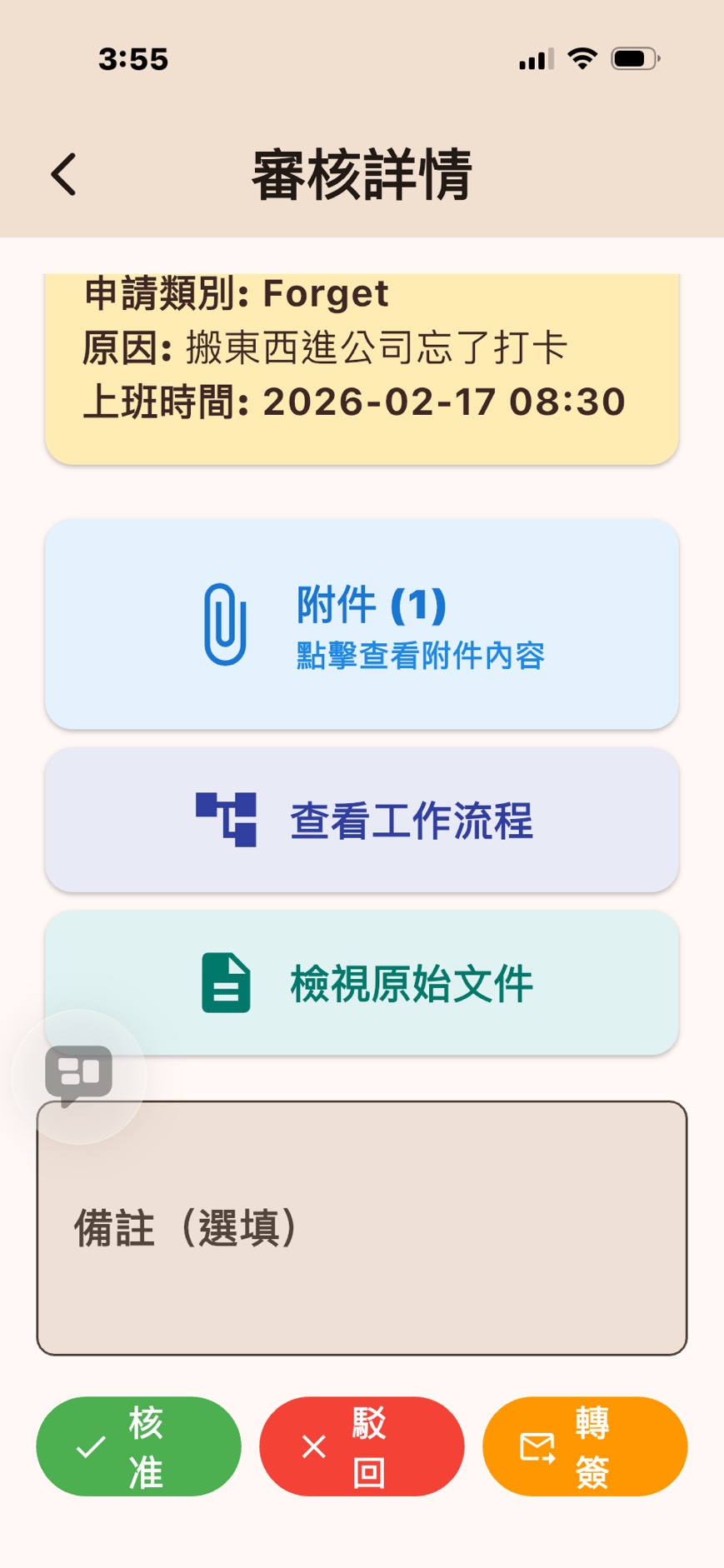Tap the 3:55 clock in the status bar

132,58
